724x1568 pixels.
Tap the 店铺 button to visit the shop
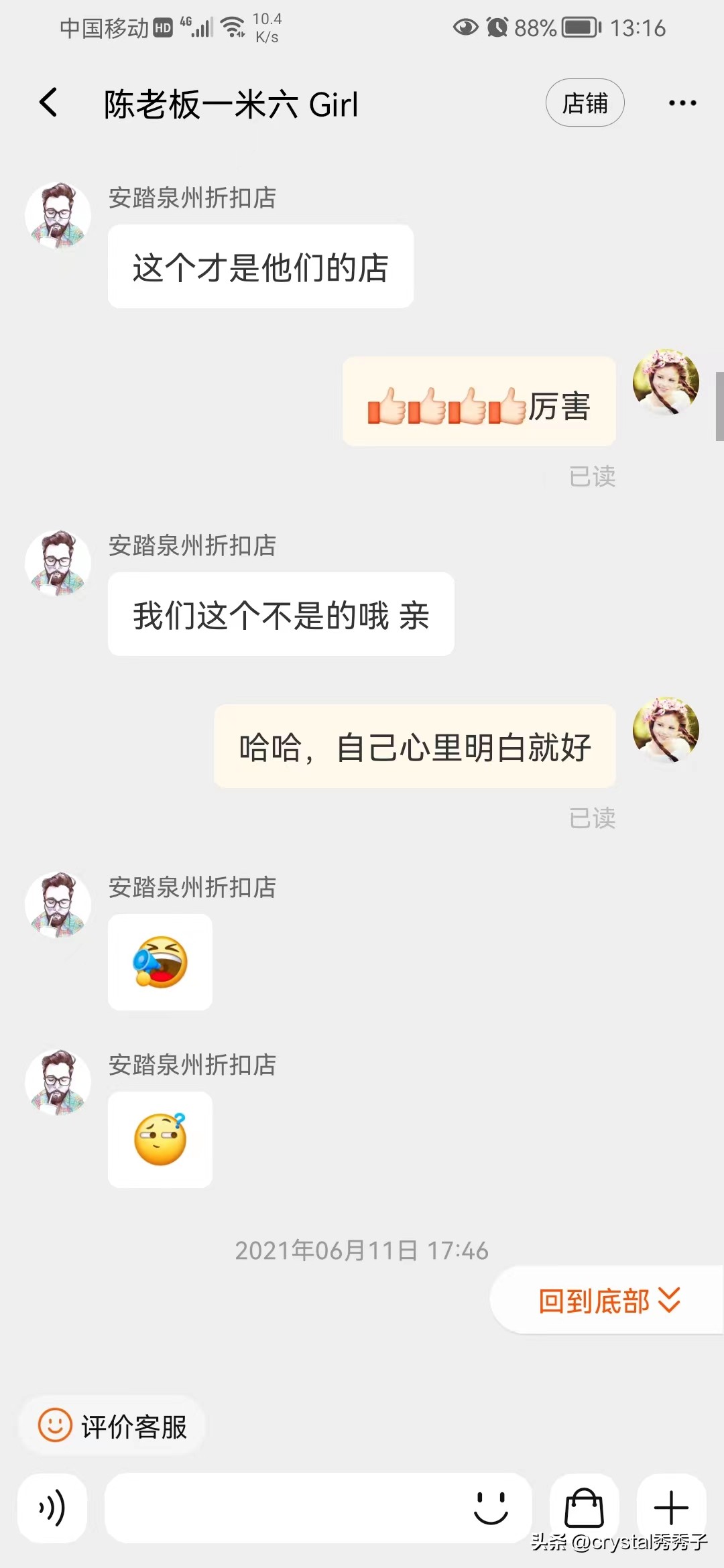click(585, 103)
